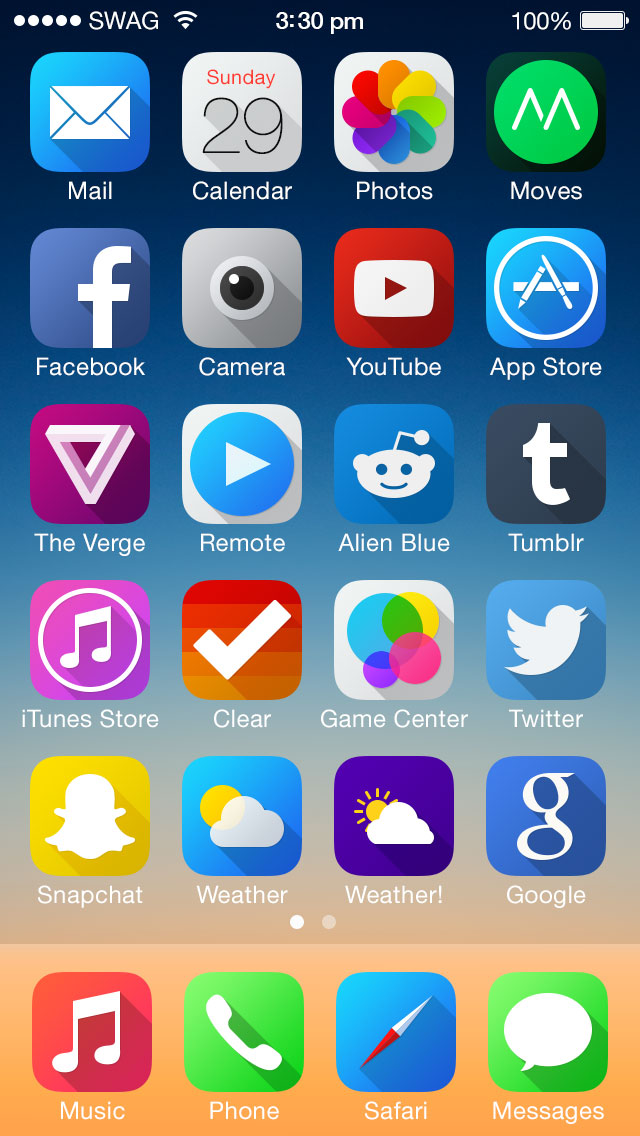
Task: Open Photos
Action: click(x=394, y=112)
